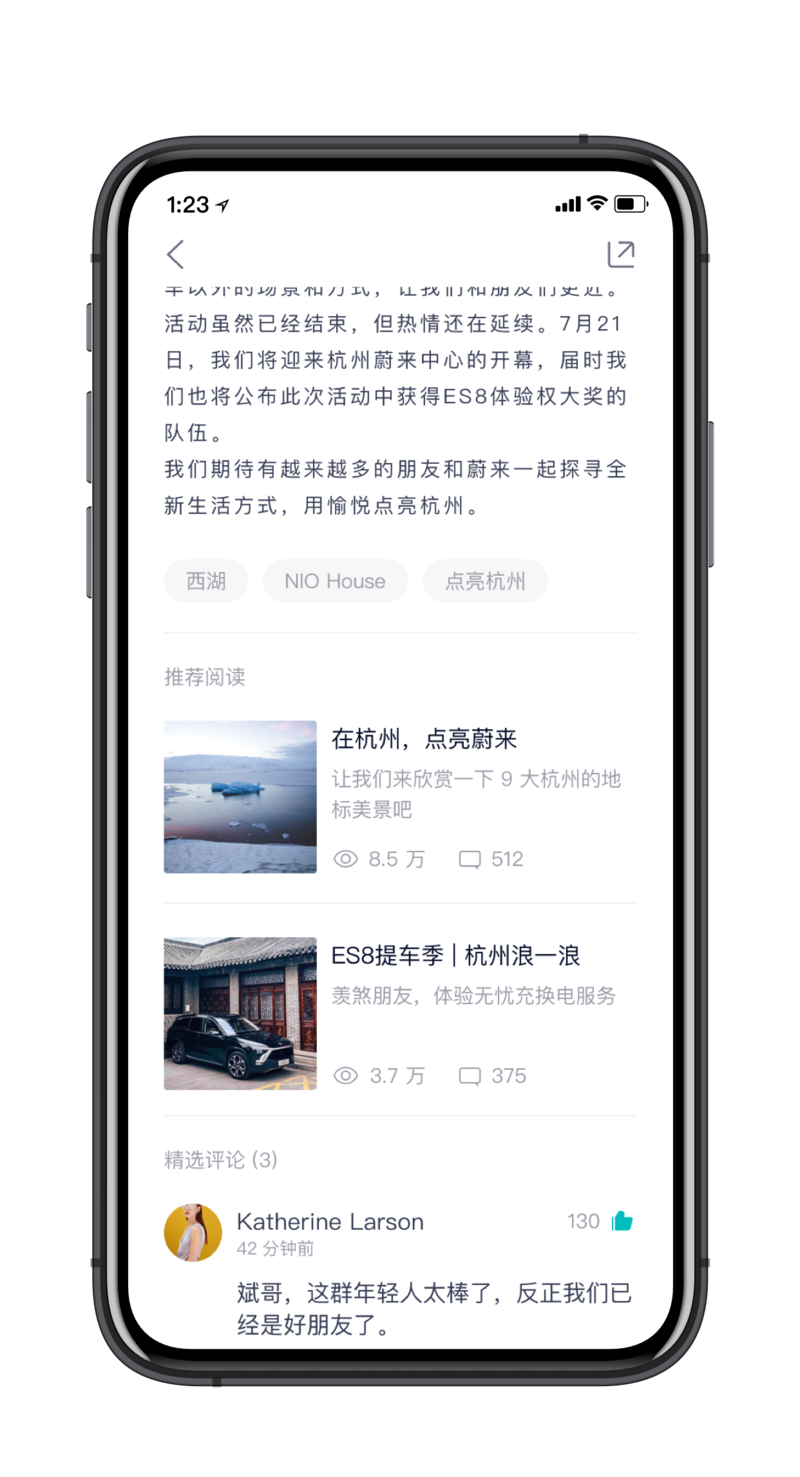Like Katherine Larson's comment
Screen dimensions: 800x1477
(622, 1221)
